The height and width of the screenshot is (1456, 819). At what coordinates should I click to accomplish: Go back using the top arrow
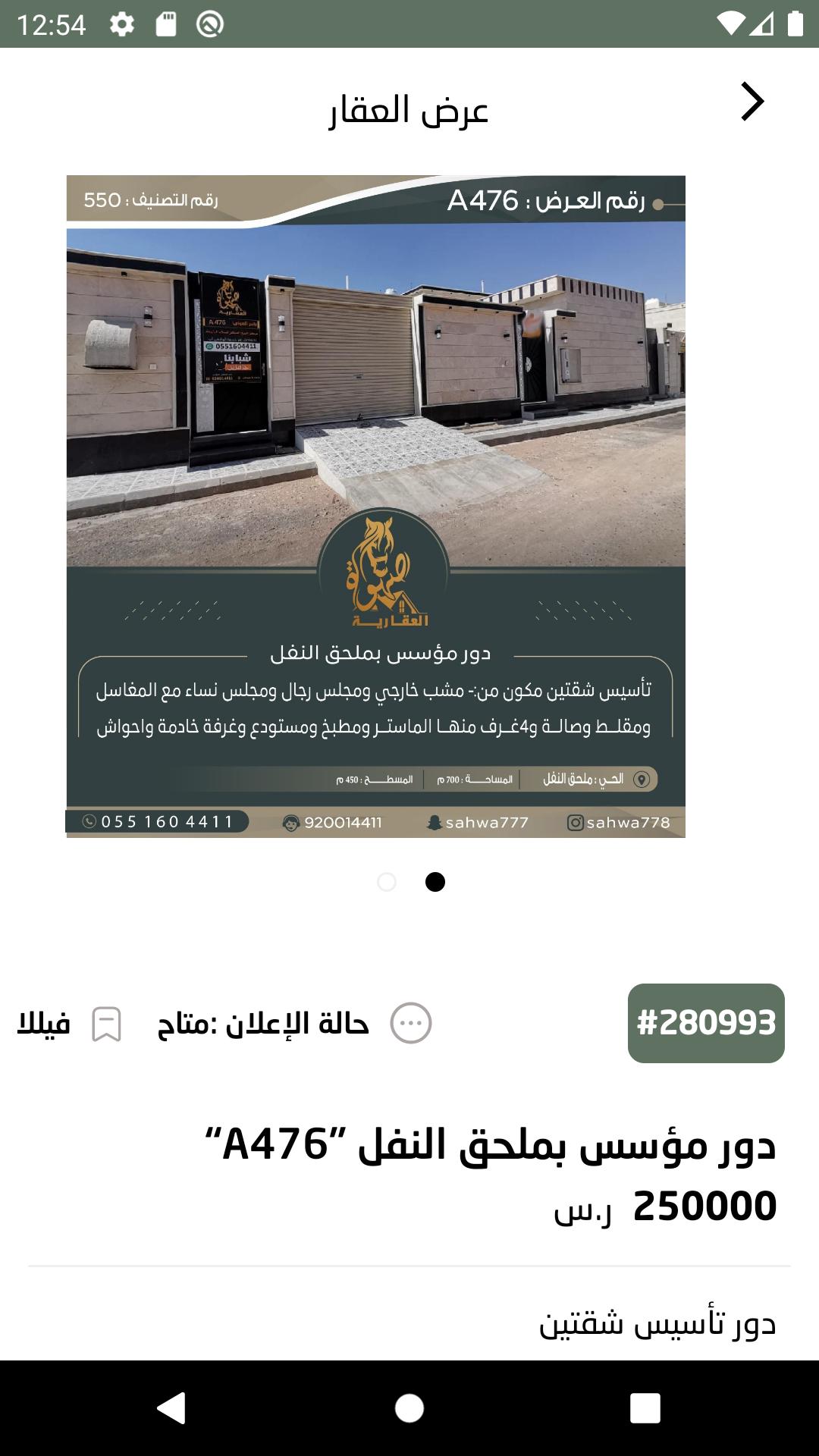pos(752,102)
